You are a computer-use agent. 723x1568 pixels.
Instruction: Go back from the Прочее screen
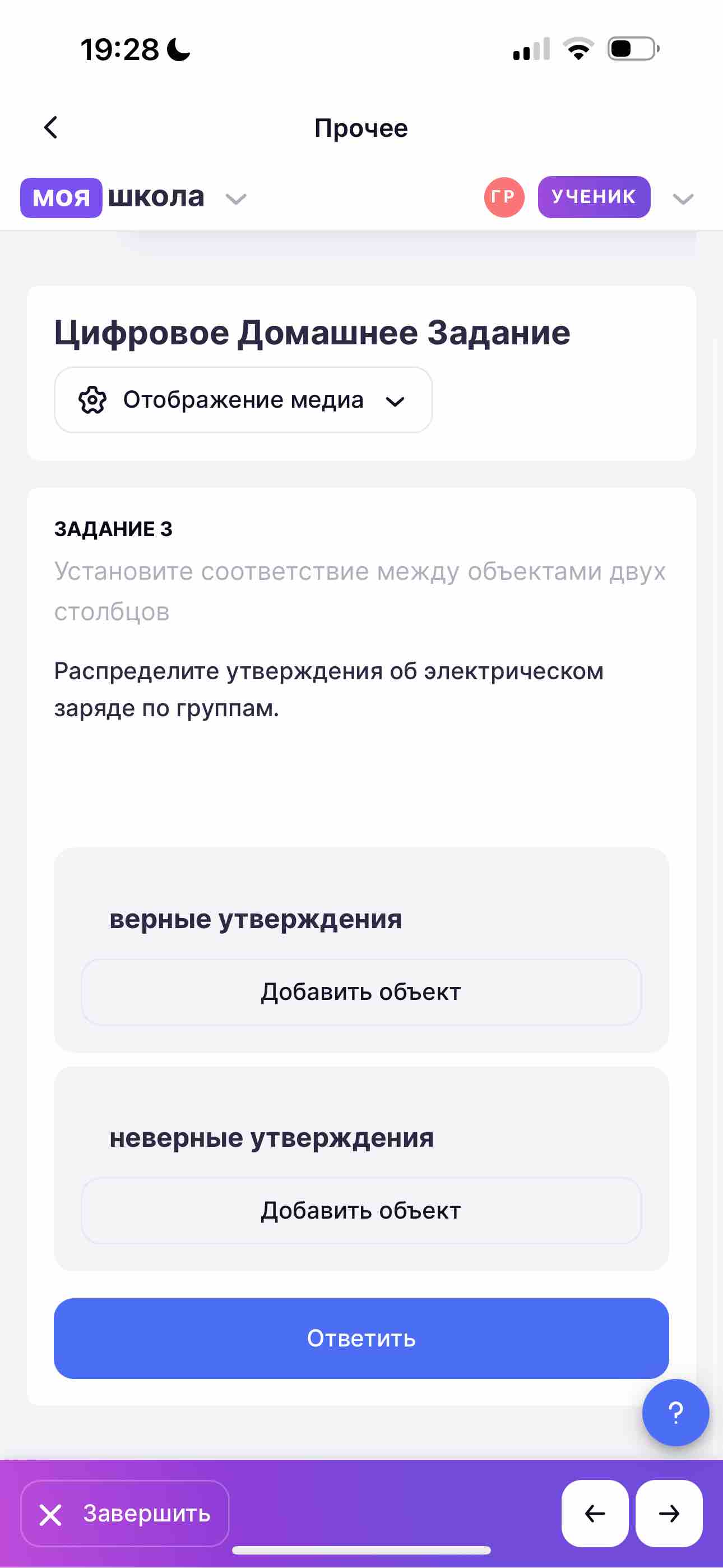coord(51,128)
